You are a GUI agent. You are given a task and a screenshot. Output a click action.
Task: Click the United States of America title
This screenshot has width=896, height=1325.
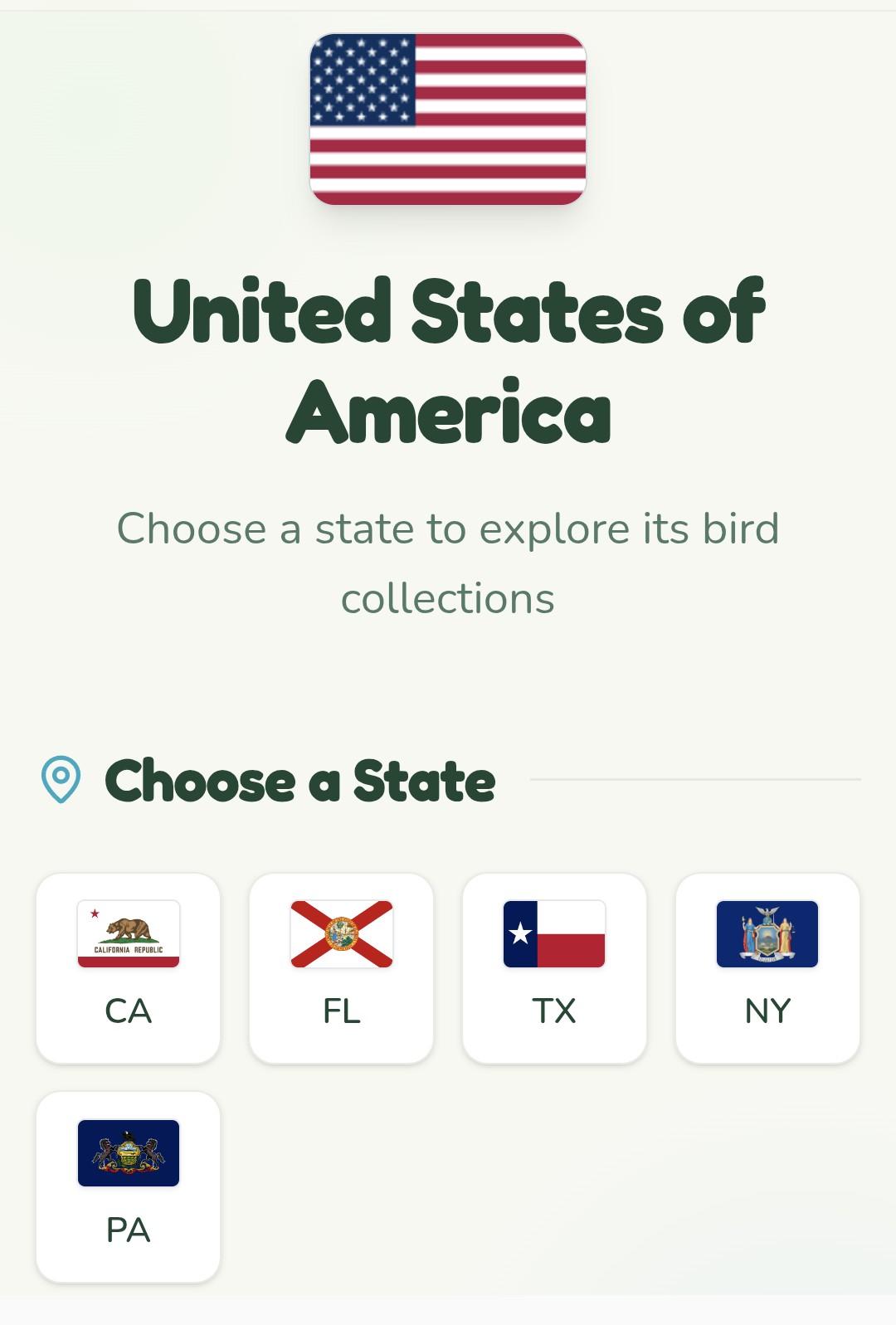coord(448,361)
